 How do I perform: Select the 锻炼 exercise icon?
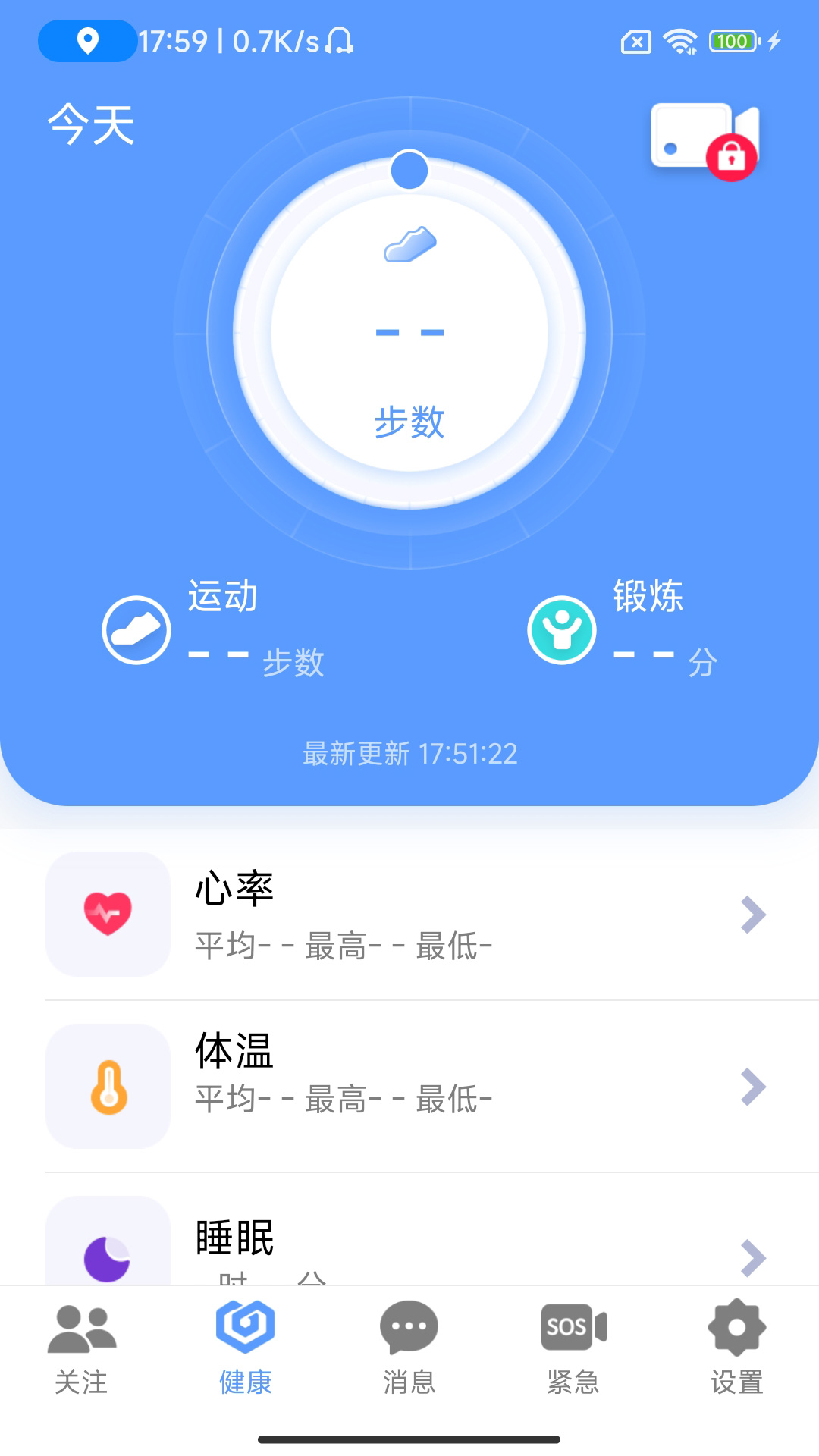point(561,629)
